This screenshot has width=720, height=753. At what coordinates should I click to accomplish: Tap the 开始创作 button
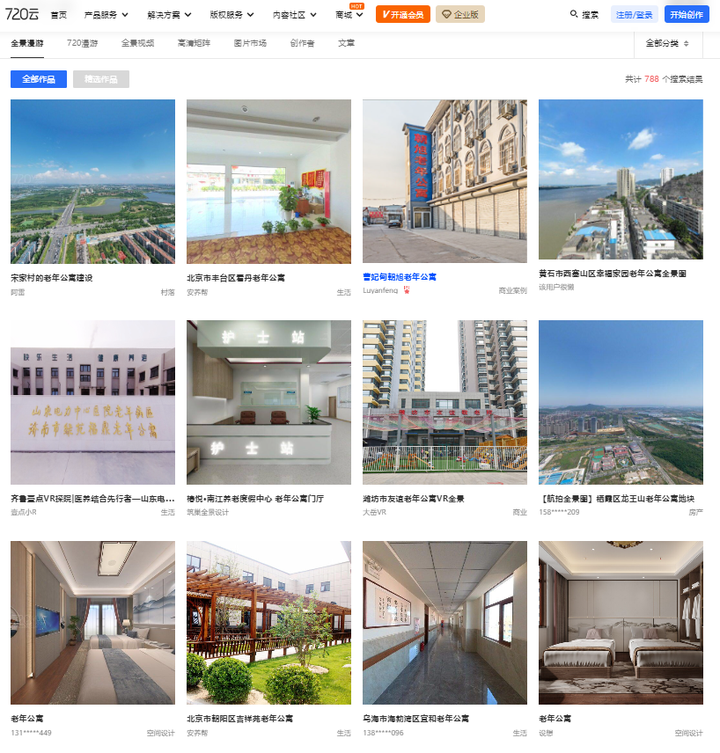pyautogui.click(x=686, y=15)
